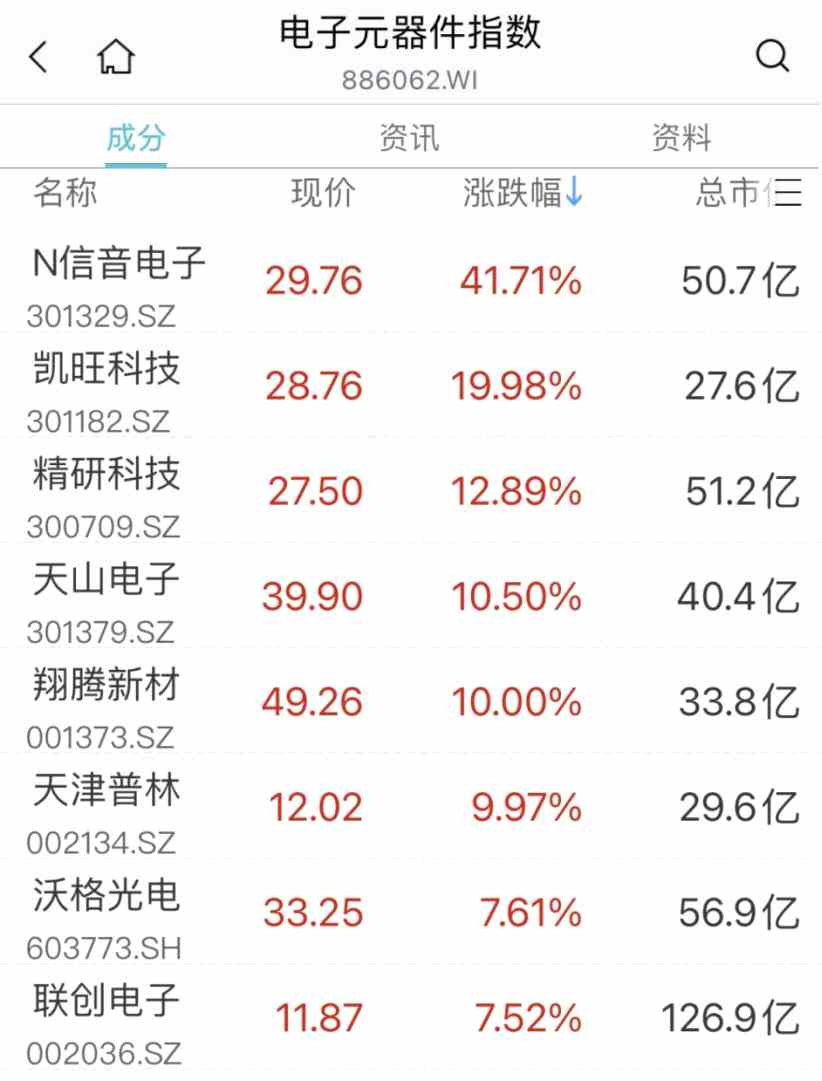Open the column settings list icon
The width and height of the screenshot is (822, 1081).
tap(787, 193)
